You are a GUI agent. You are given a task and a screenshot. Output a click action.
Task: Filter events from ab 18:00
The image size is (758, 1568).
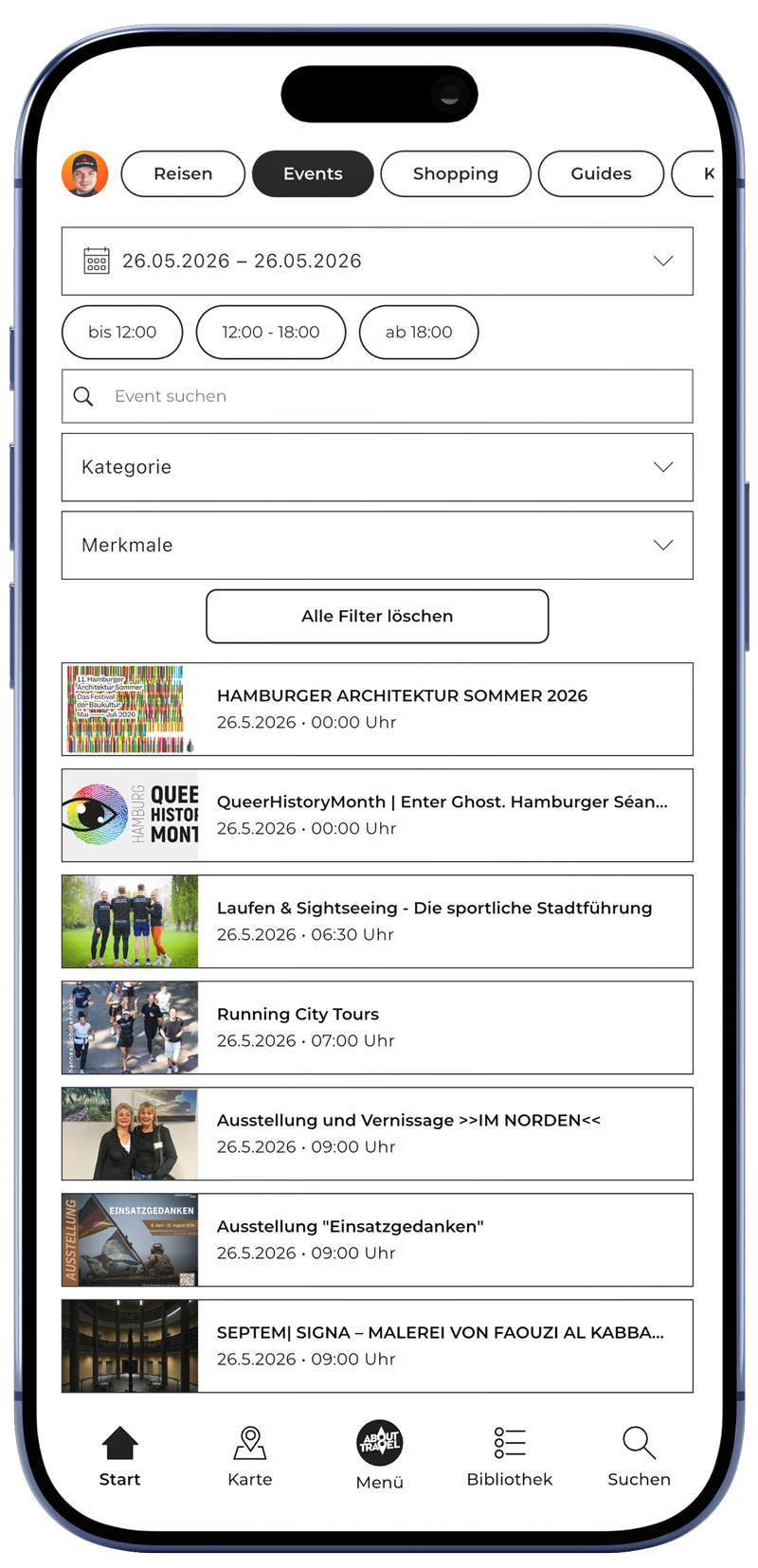419,332
